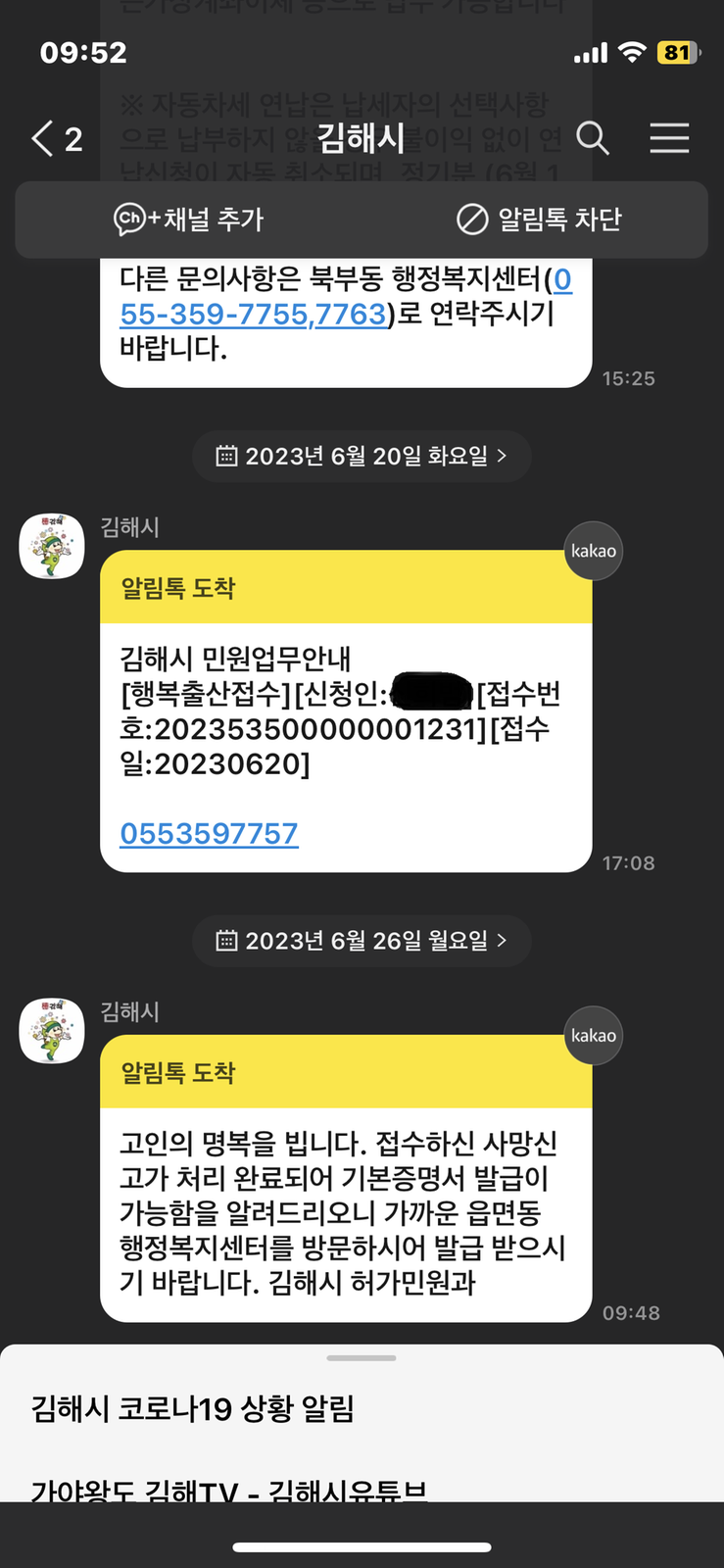Open 김해시 코로나19 상황 알림 menu item

pyautogui.click(x=193, y=1409)
